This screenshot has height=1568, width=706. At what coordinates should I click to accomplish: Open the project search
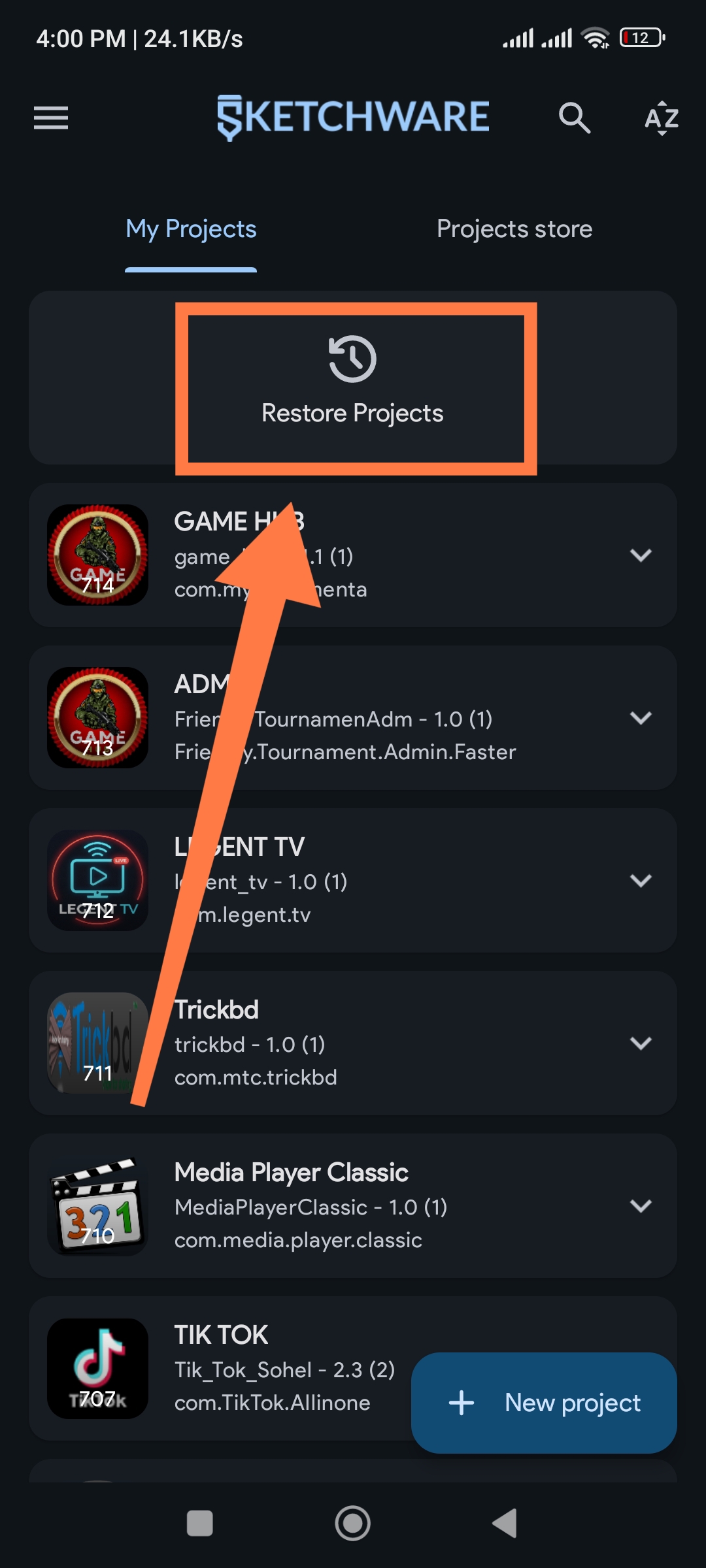574,118
